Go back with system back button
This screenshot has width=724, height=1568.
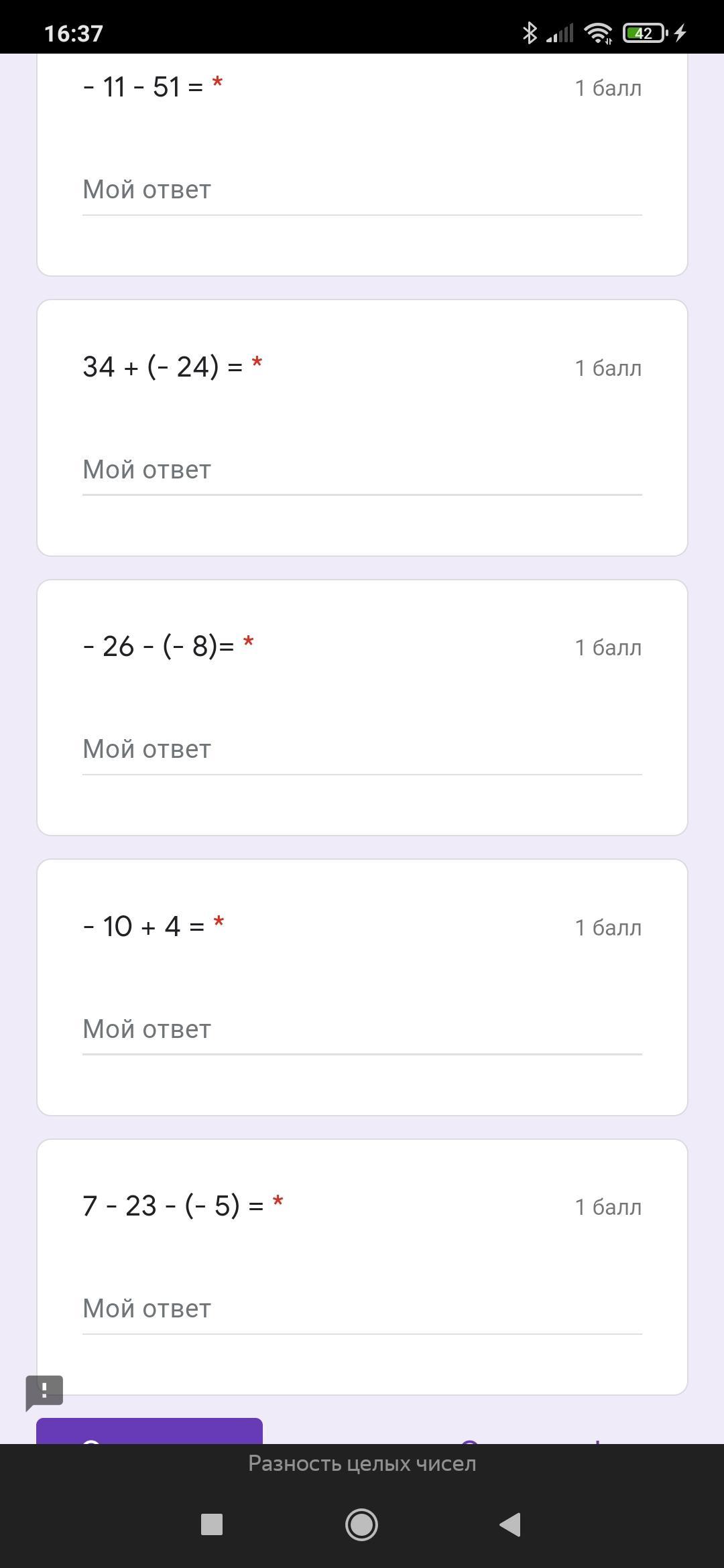tap(511, 1525)
